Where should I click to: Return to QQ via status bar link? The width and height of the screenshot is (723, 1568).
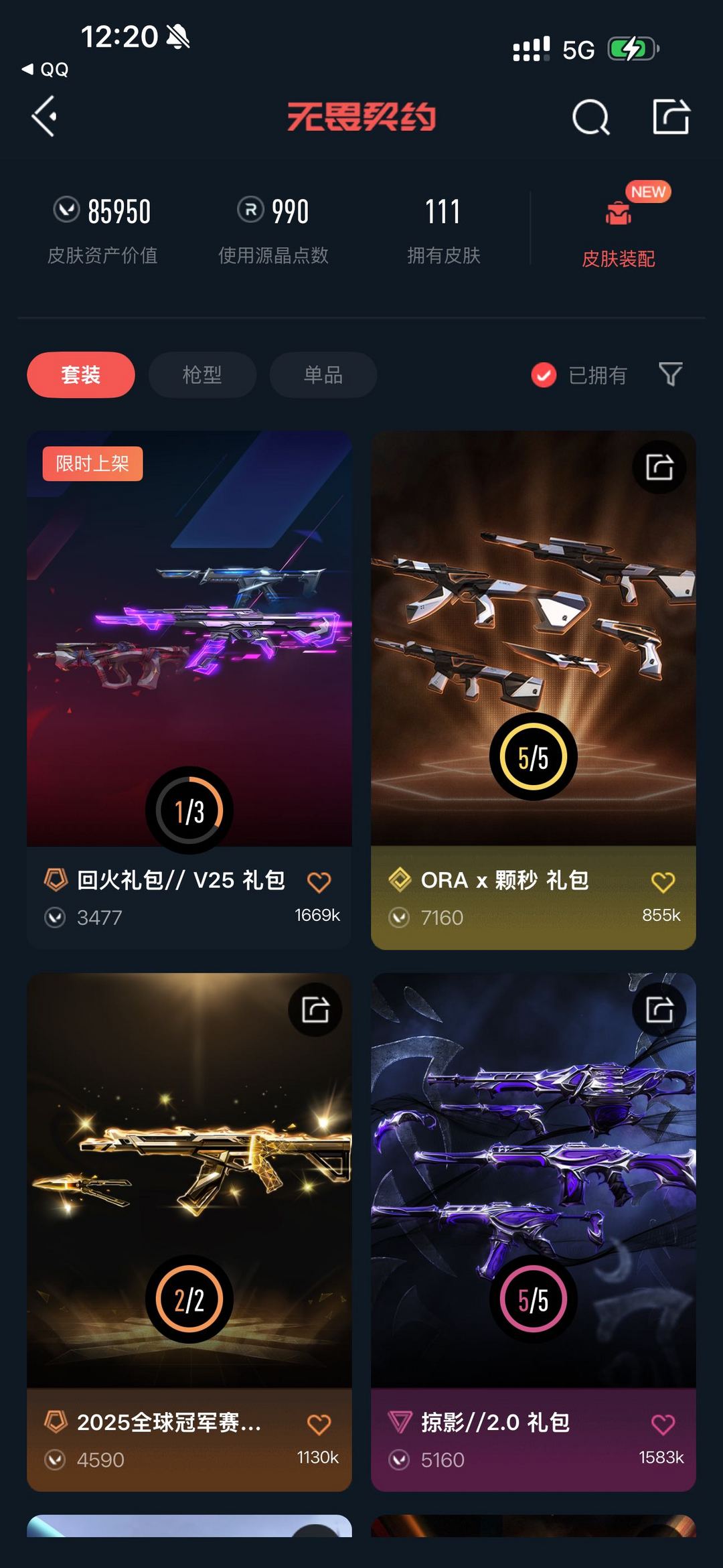coord(46,69)
